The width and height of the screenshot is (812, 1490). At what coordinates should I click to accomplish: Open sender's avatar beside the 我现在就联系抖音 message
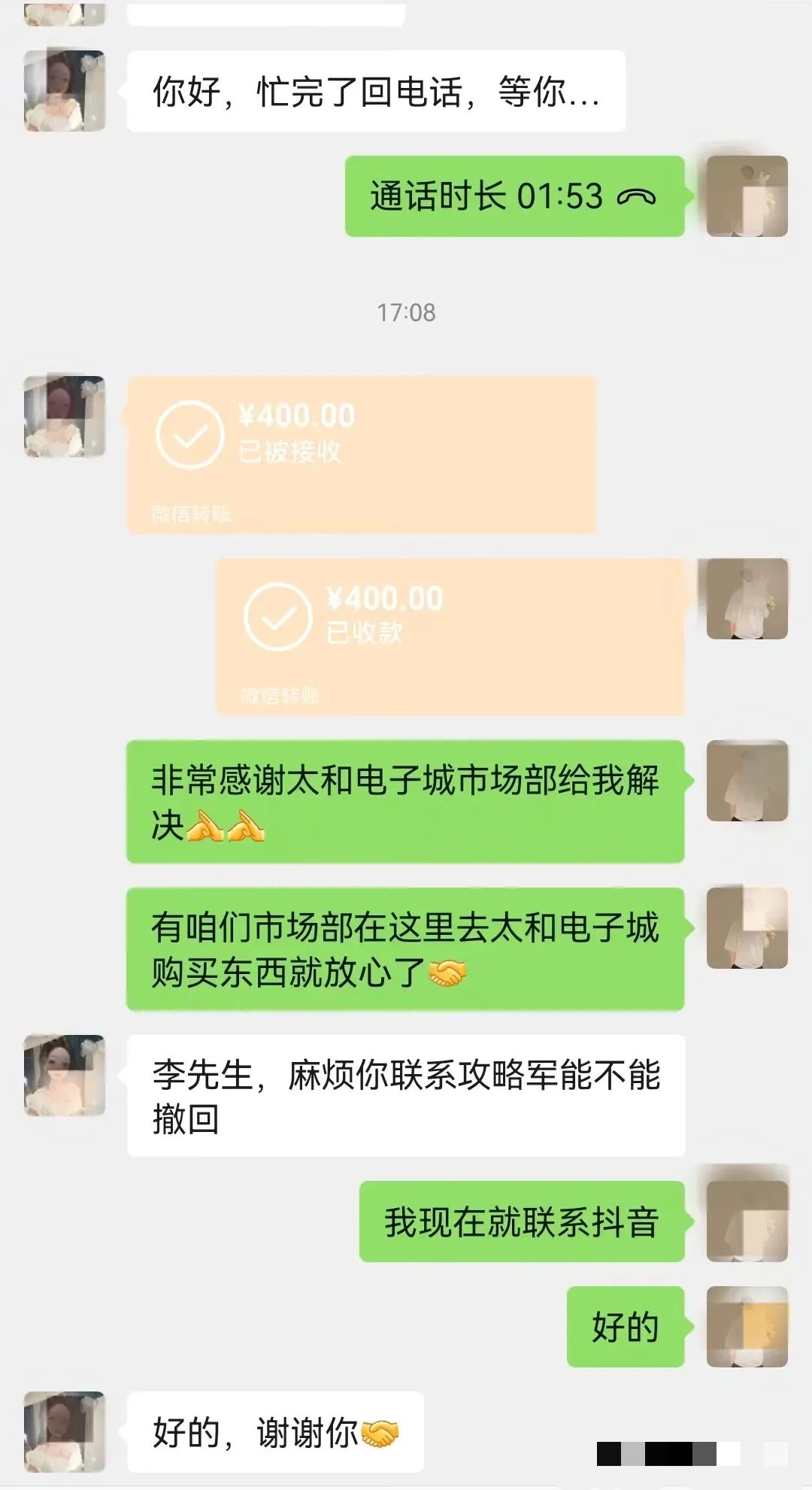[x=747, y=1221]
